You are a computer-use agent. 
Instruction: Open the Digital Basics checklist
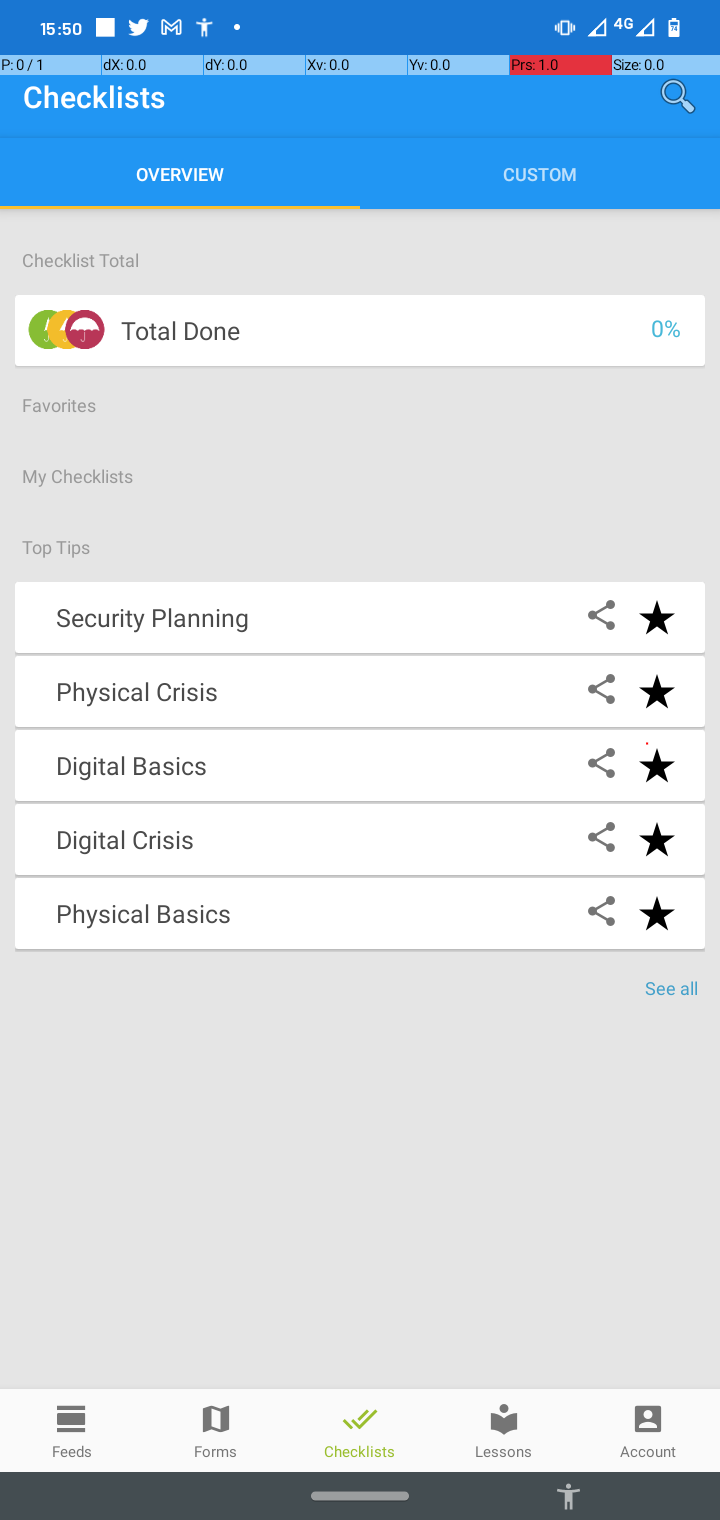[x=360, y=766]
